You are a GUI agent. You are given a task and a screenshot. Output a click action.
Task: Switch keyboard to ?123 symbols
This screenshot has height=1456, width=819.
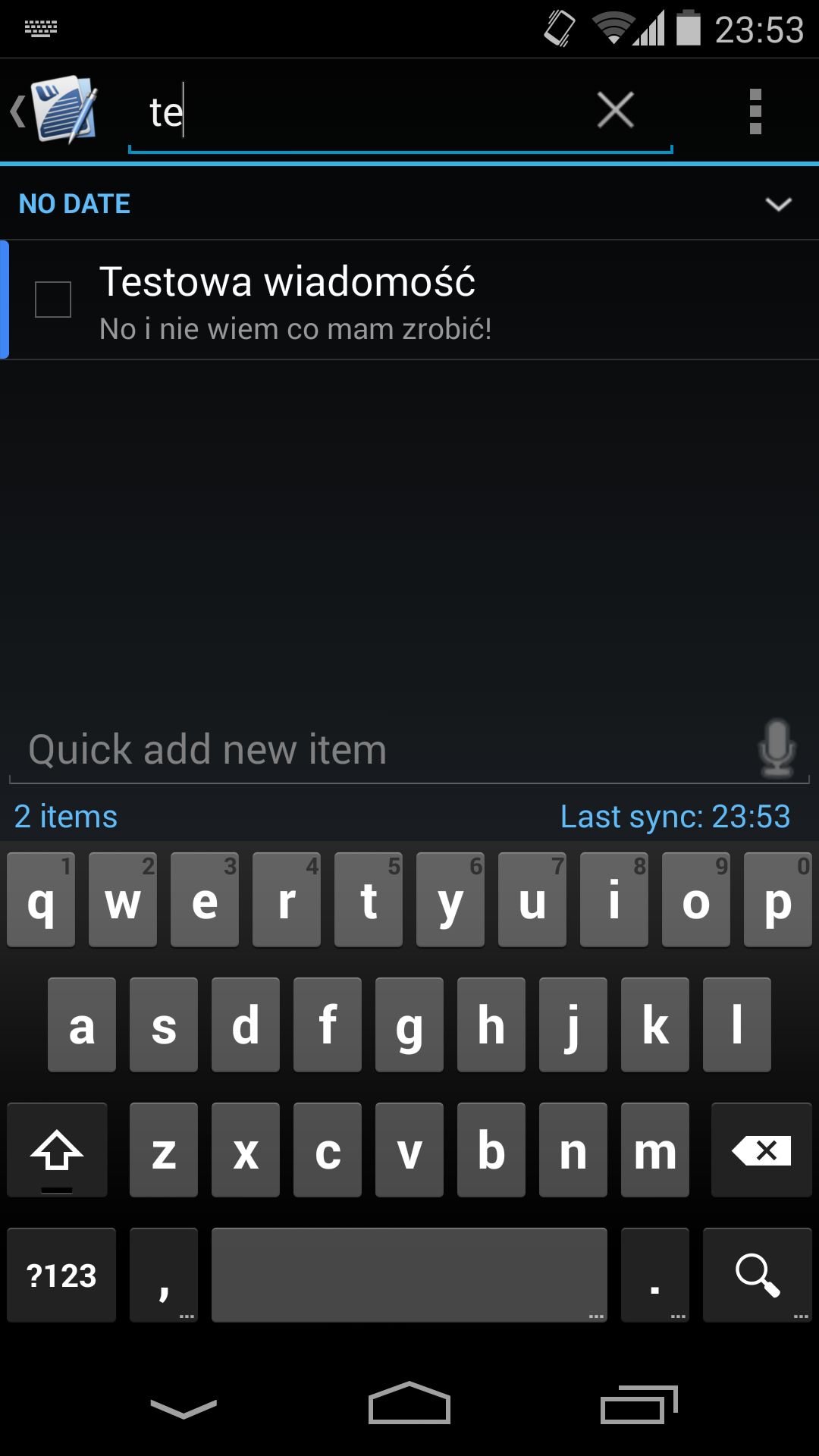coord(61,1275)
